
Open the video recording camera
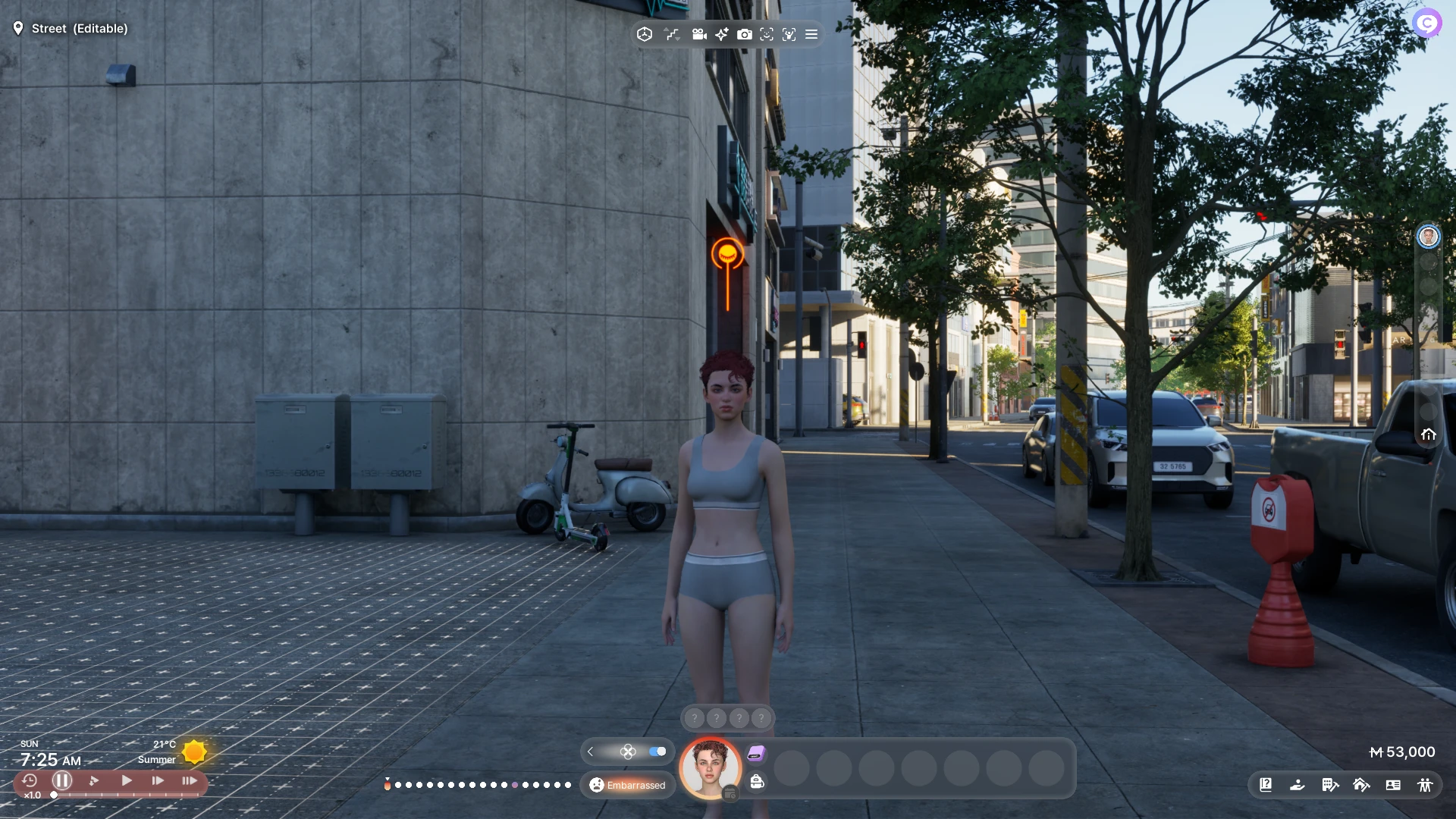[x=699, y=34]
